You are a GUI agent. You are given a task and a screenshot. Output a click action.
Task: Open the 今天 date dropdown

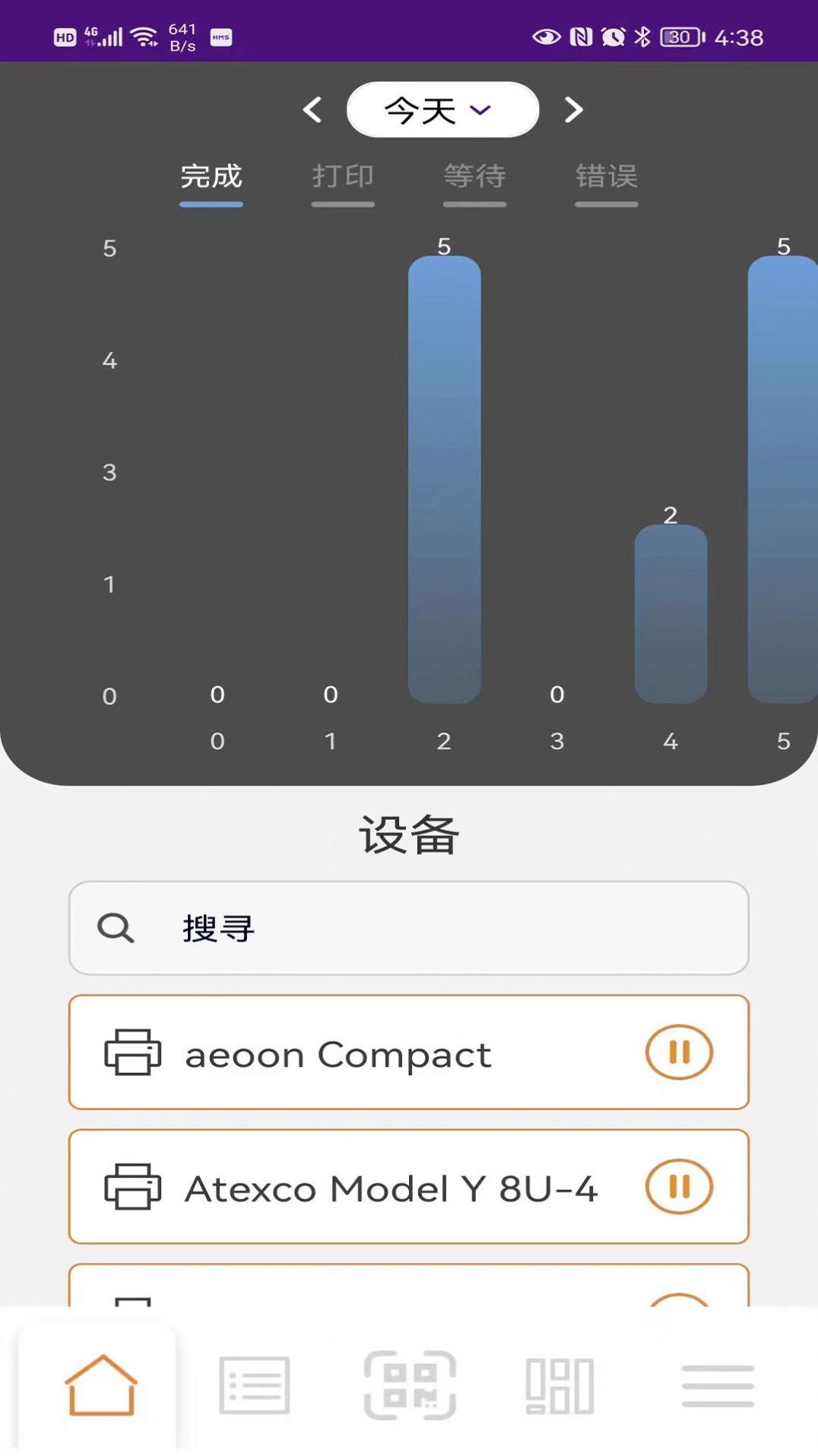tap(442, 109)
